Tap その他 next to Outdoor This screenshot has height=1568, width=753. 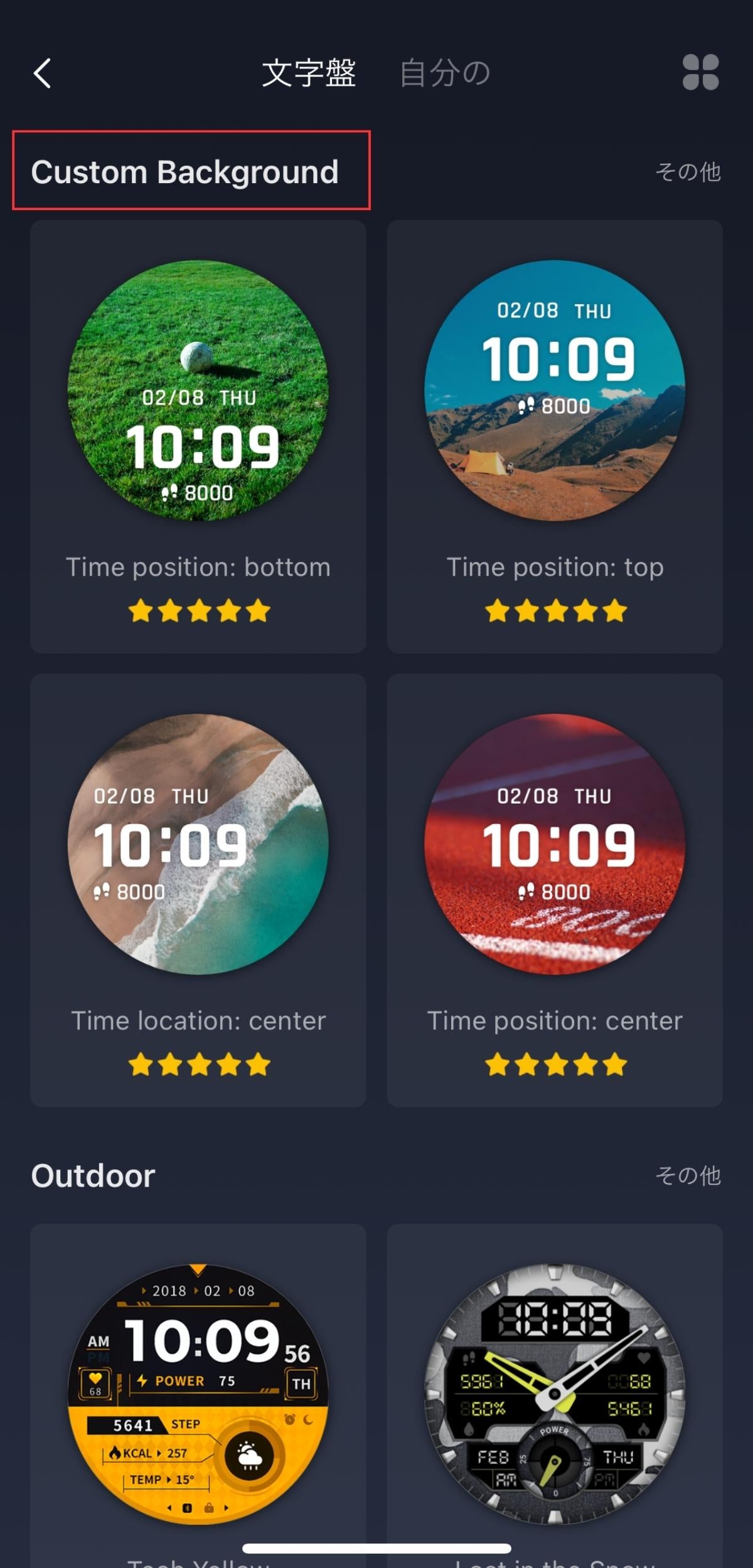click(688, 1175)
